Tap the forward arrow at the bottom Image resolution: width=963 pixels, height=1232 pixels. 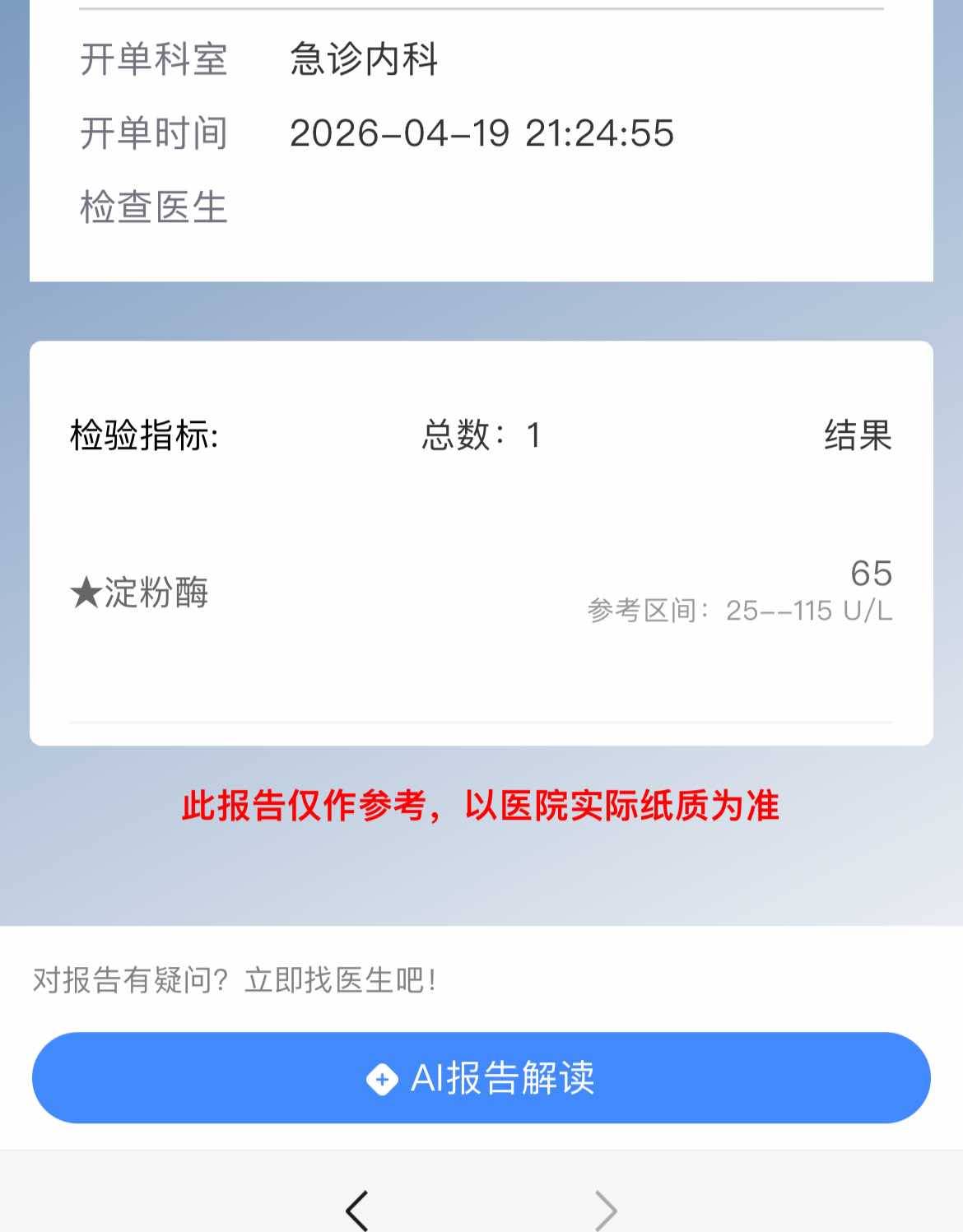[x=606, y=1210]
